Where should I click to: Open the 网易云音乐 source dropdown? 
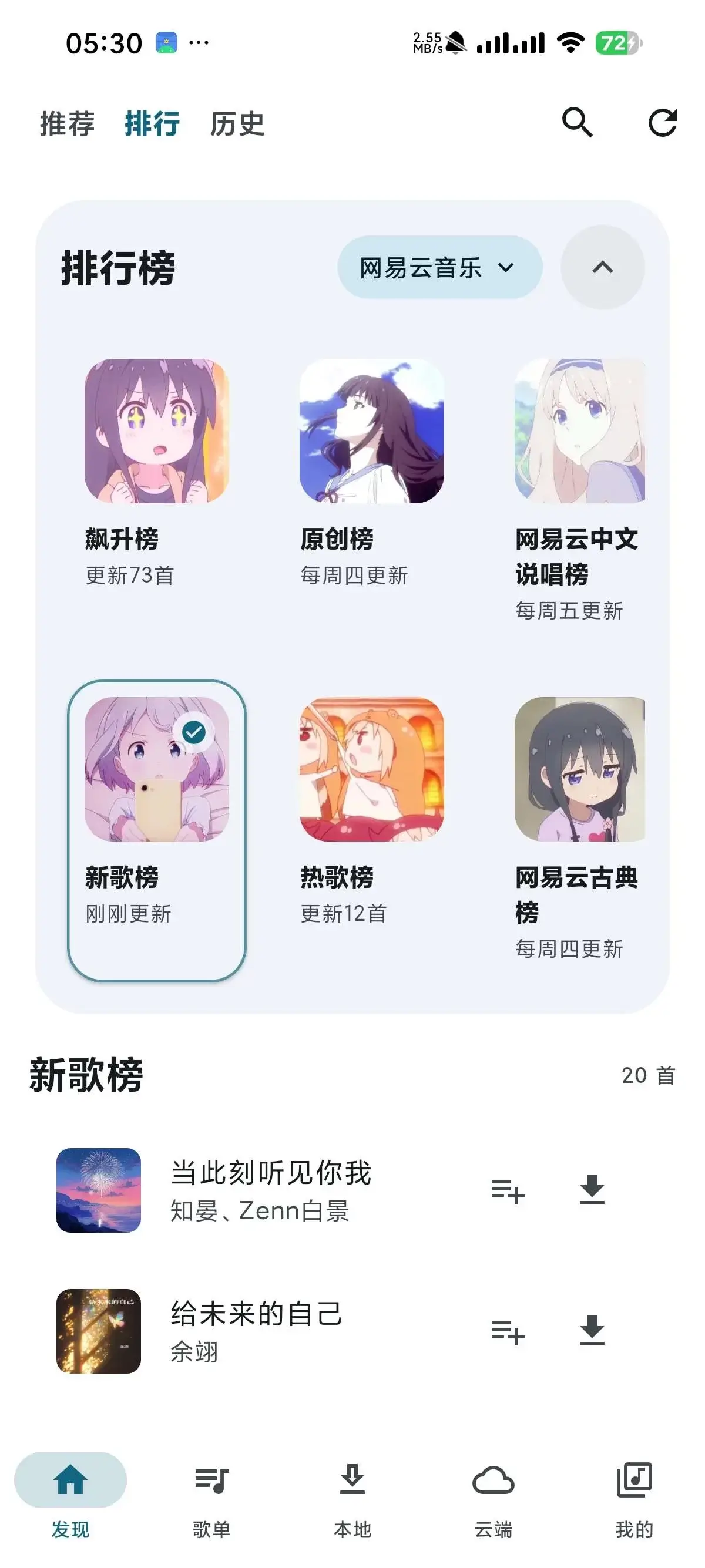[439, 267]
